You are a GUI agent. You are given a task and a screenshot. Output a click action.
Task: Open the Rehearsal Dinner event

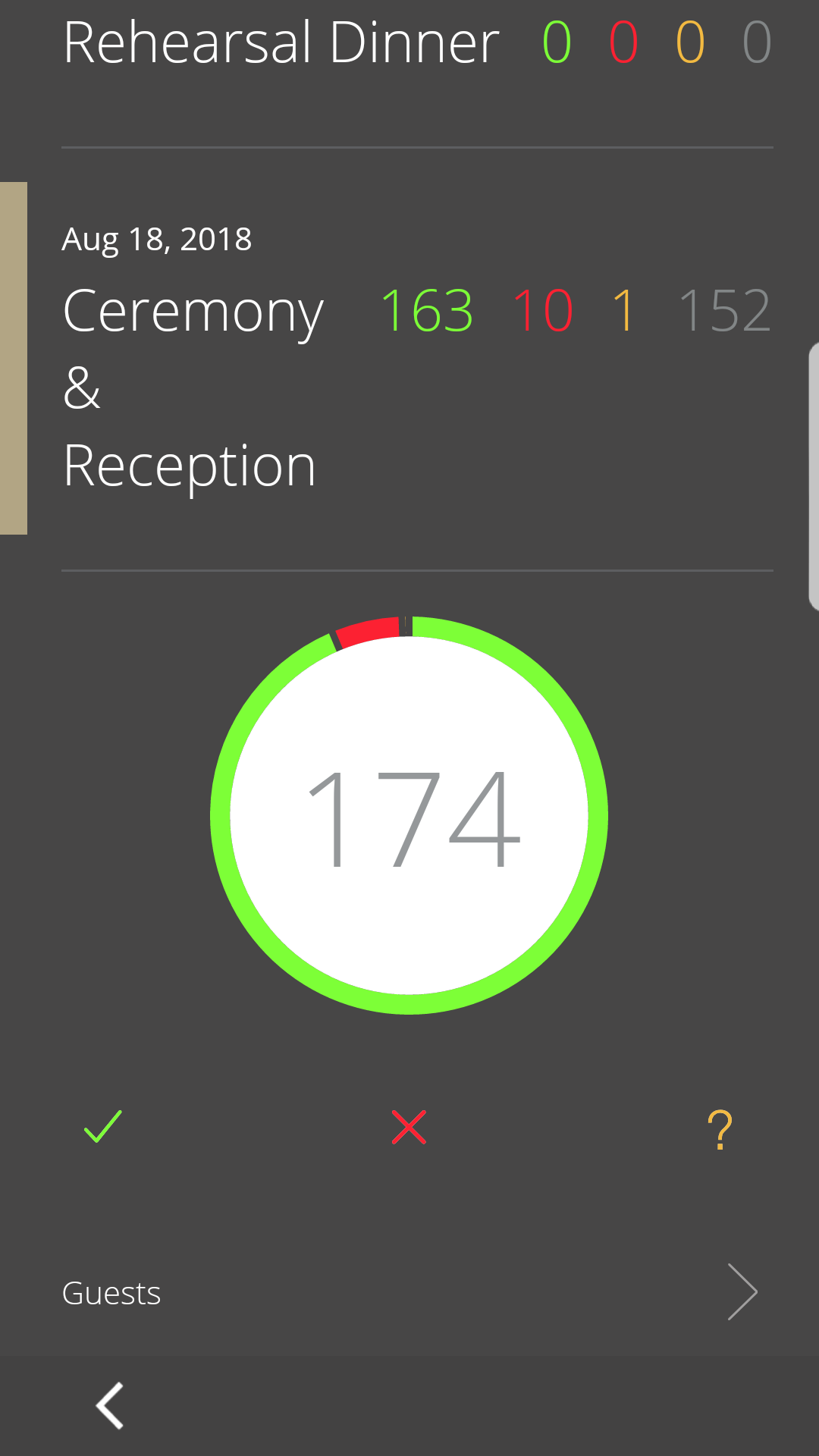coord(281,44)
